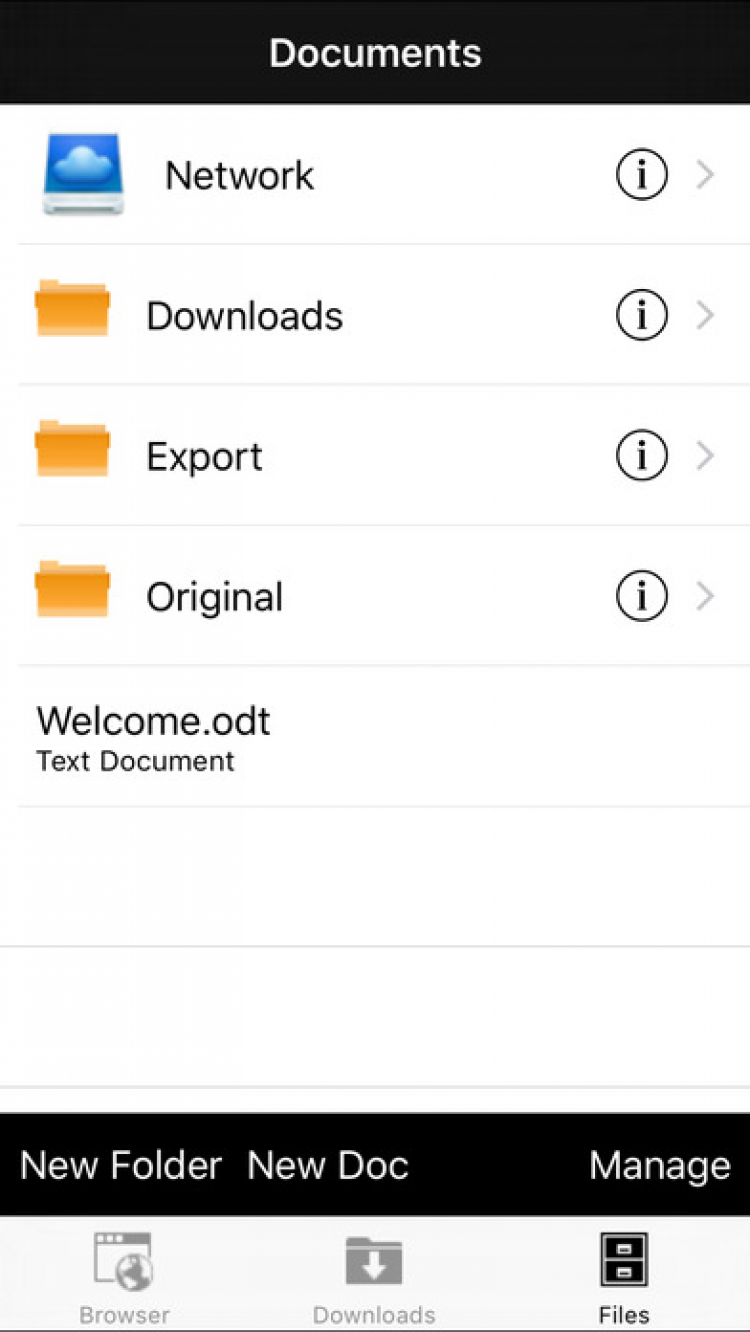Create a New Doc
This screenshot has height=1332, width=750.
(x=328, y=1166)
